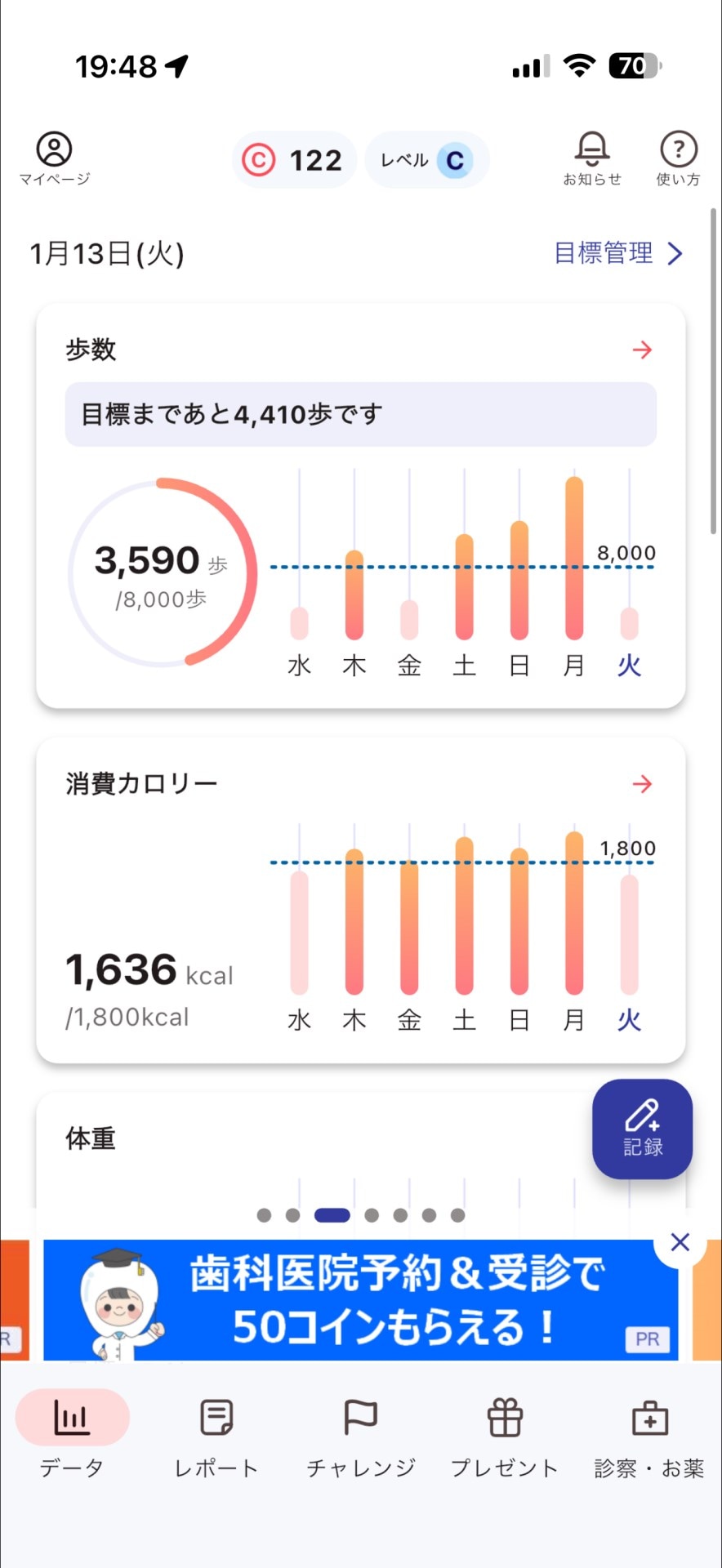Expand the 消費カロリー card detail arrow
This screenshot has height=1568, width=722.
(x=643, y=784)
